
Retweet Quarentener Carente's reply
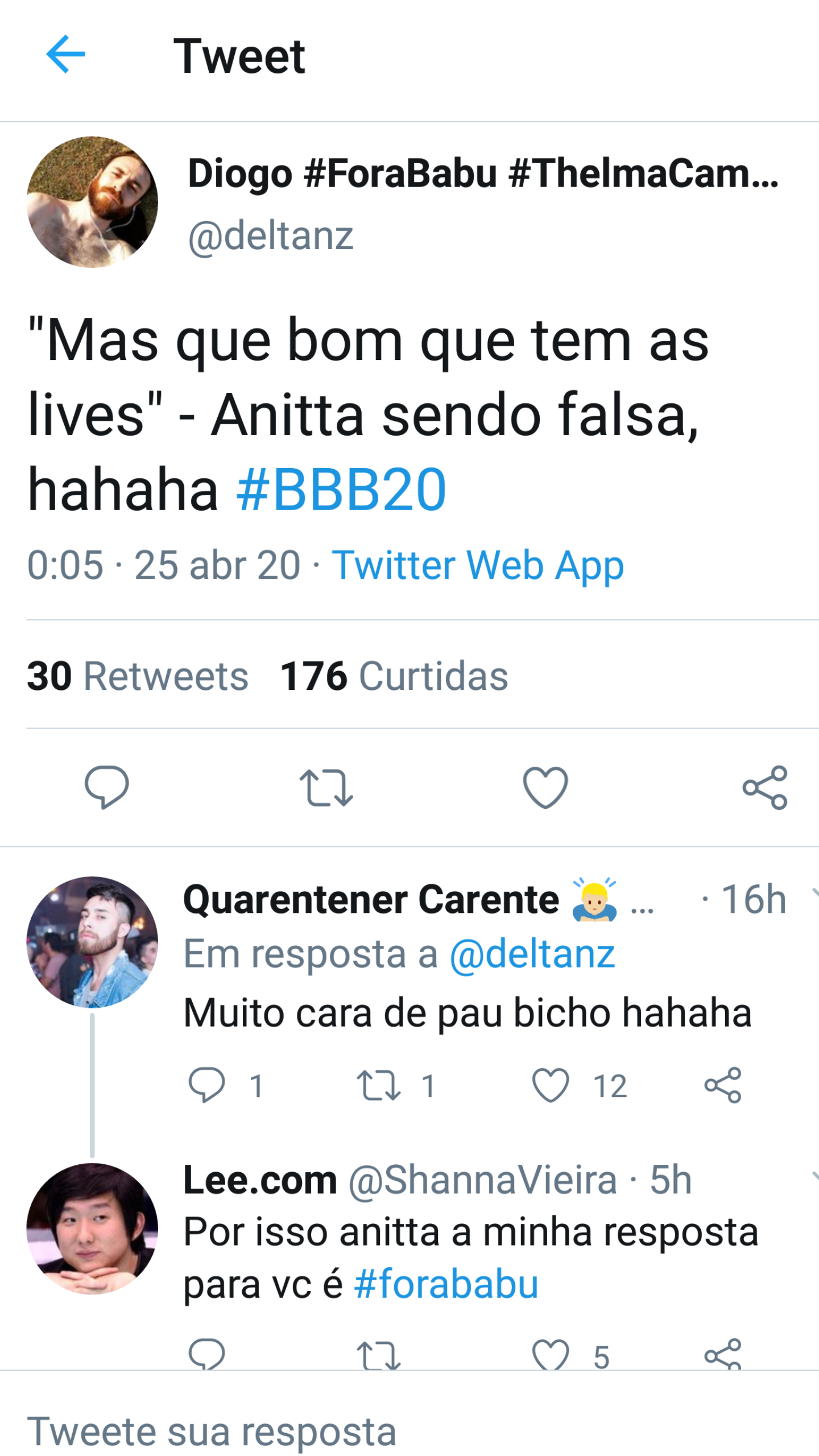(x=378, y=1085)
